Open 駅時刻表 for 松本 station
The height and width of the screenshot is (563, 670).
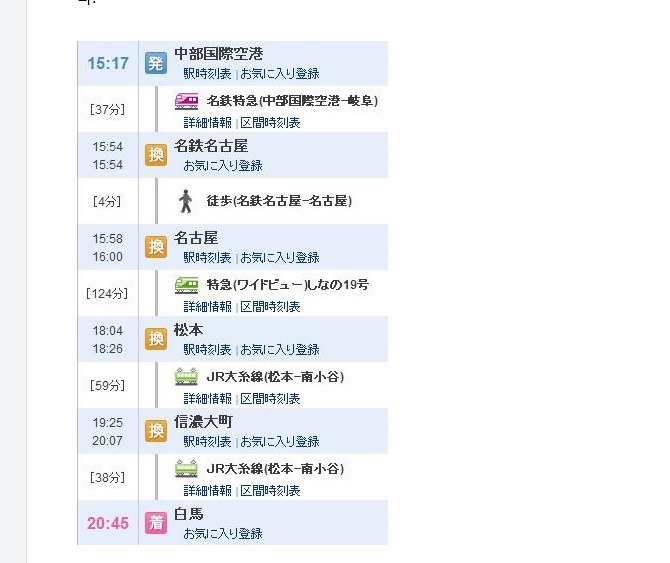point(207,350)
